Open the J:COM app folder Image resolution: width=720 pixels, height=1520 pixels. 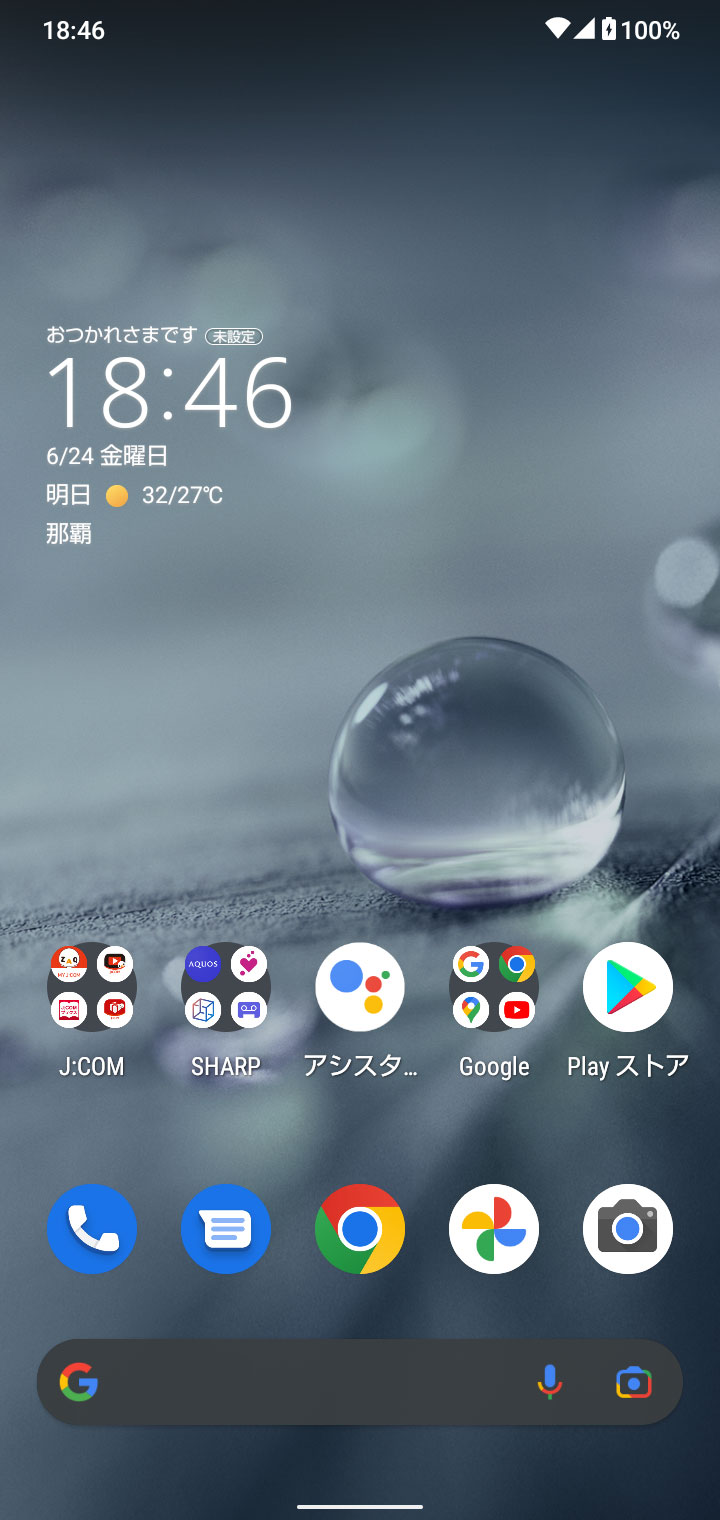click(92, 987)
